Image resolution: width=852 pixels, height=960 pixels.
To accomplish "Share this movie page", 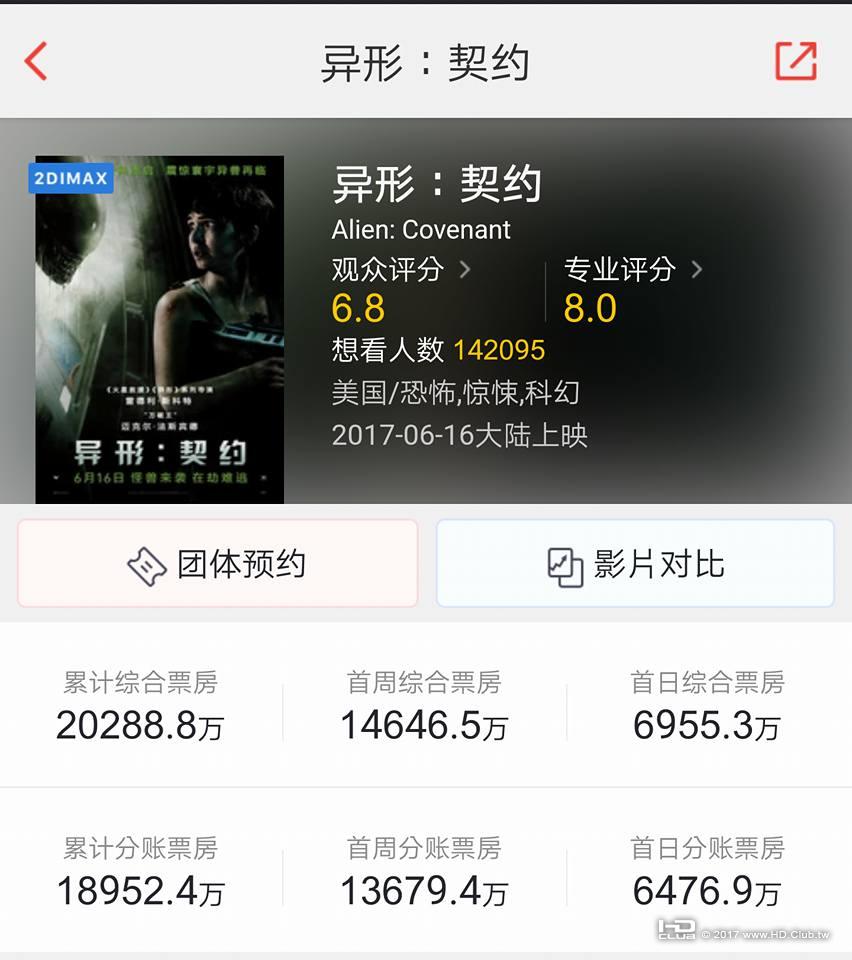I will pyautogui.click(x=796, y=62).
